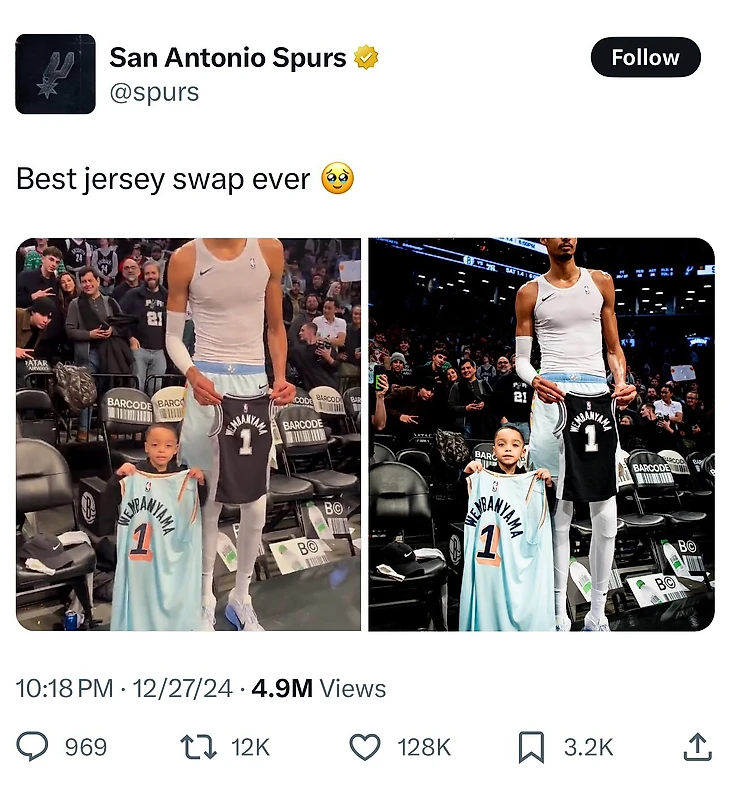Reply to the Spurs tweet
The height and width of the screenshot is (795, 730).
coord(33,746)
